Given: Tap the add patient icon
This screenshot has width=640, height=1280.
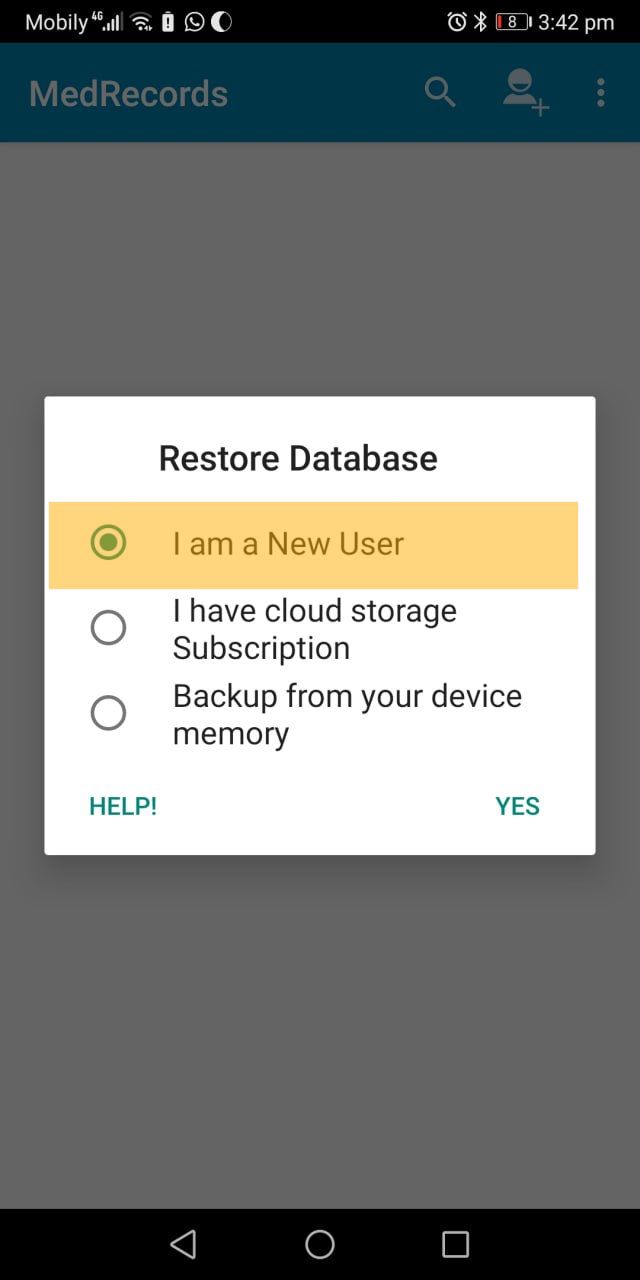Looking at the screenshot, I should (x=525, y=92).
